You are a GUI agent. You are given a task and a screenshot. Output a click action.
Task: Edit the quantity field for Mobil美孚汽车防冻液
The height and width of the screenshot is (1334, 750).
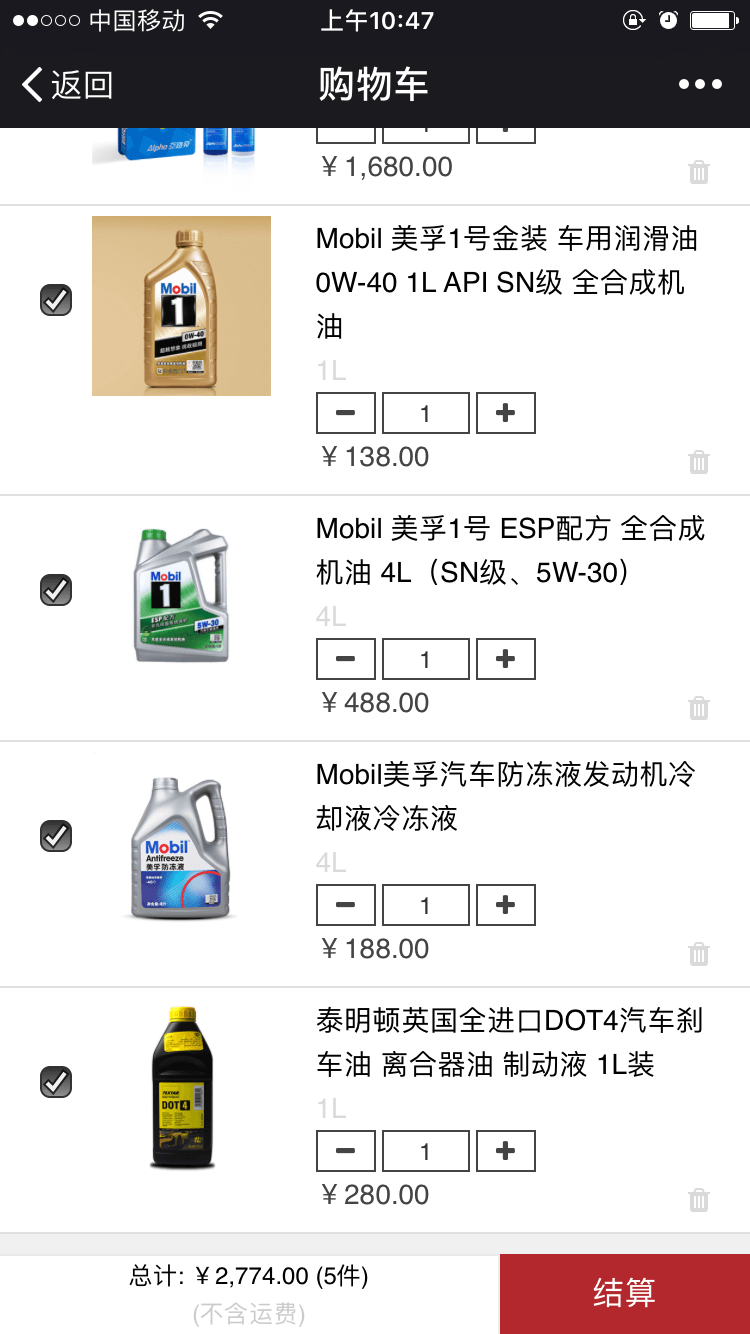point(426,905)
